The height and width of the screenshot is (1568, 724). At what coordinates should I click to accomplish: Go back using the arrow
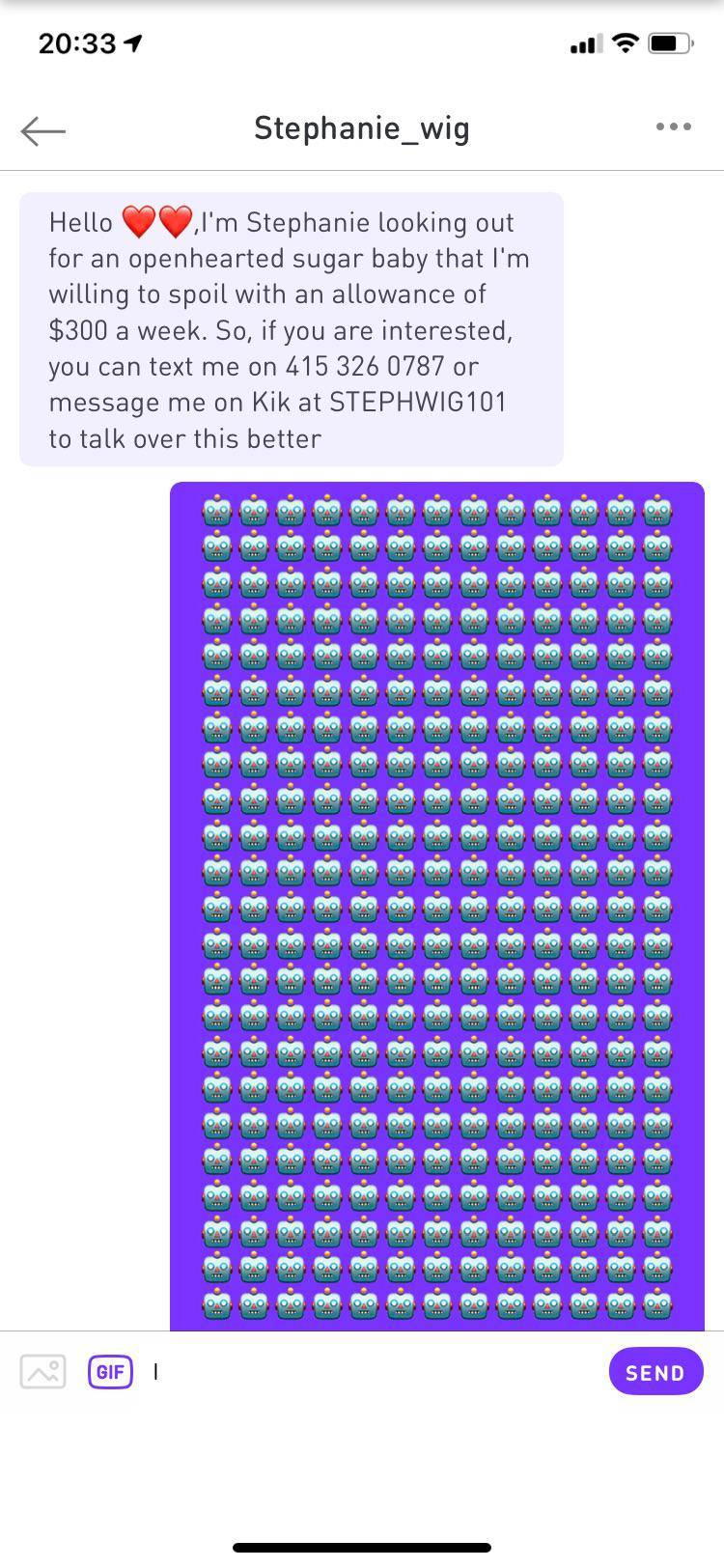click(43, 130)
